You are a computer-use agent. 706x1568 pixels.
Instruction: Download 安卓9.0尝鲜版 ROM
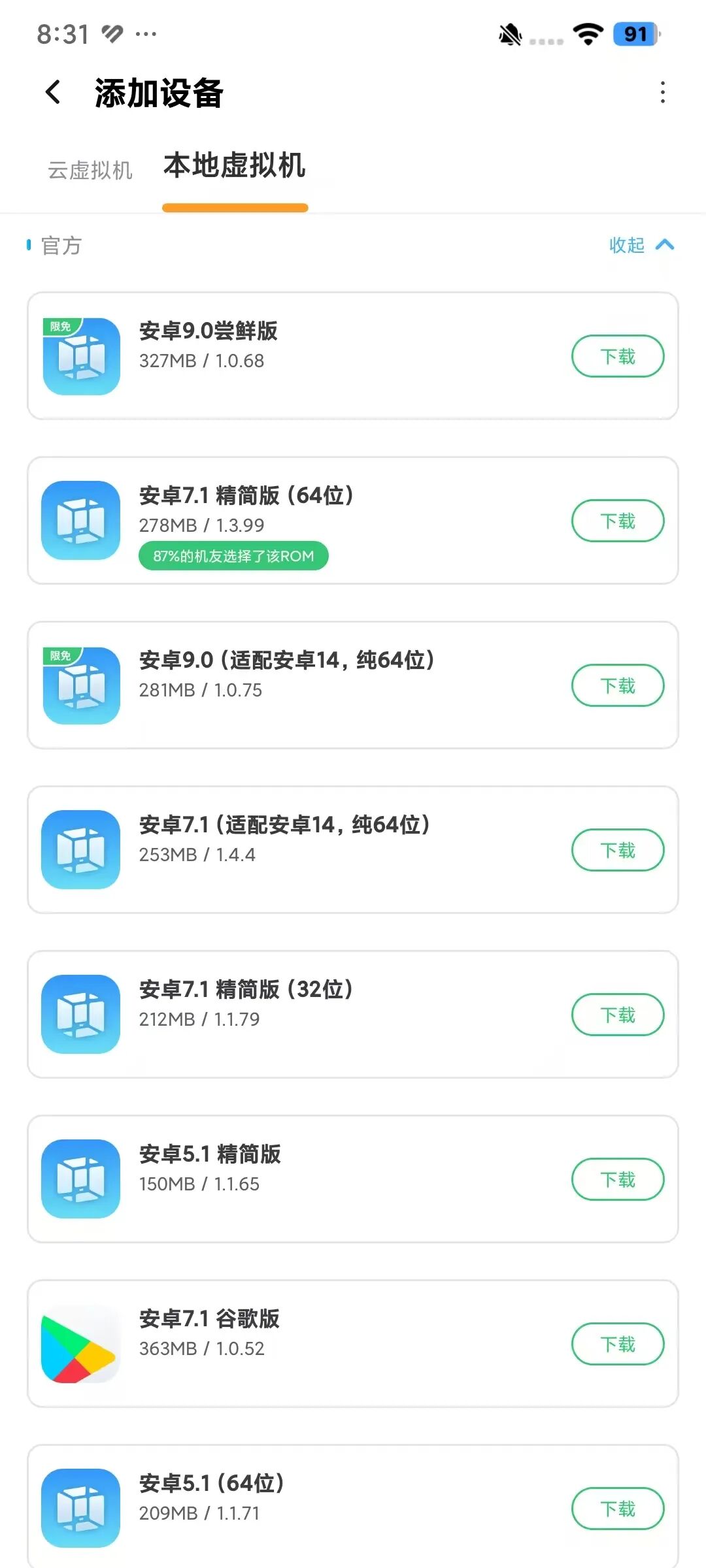pos(618,356)
